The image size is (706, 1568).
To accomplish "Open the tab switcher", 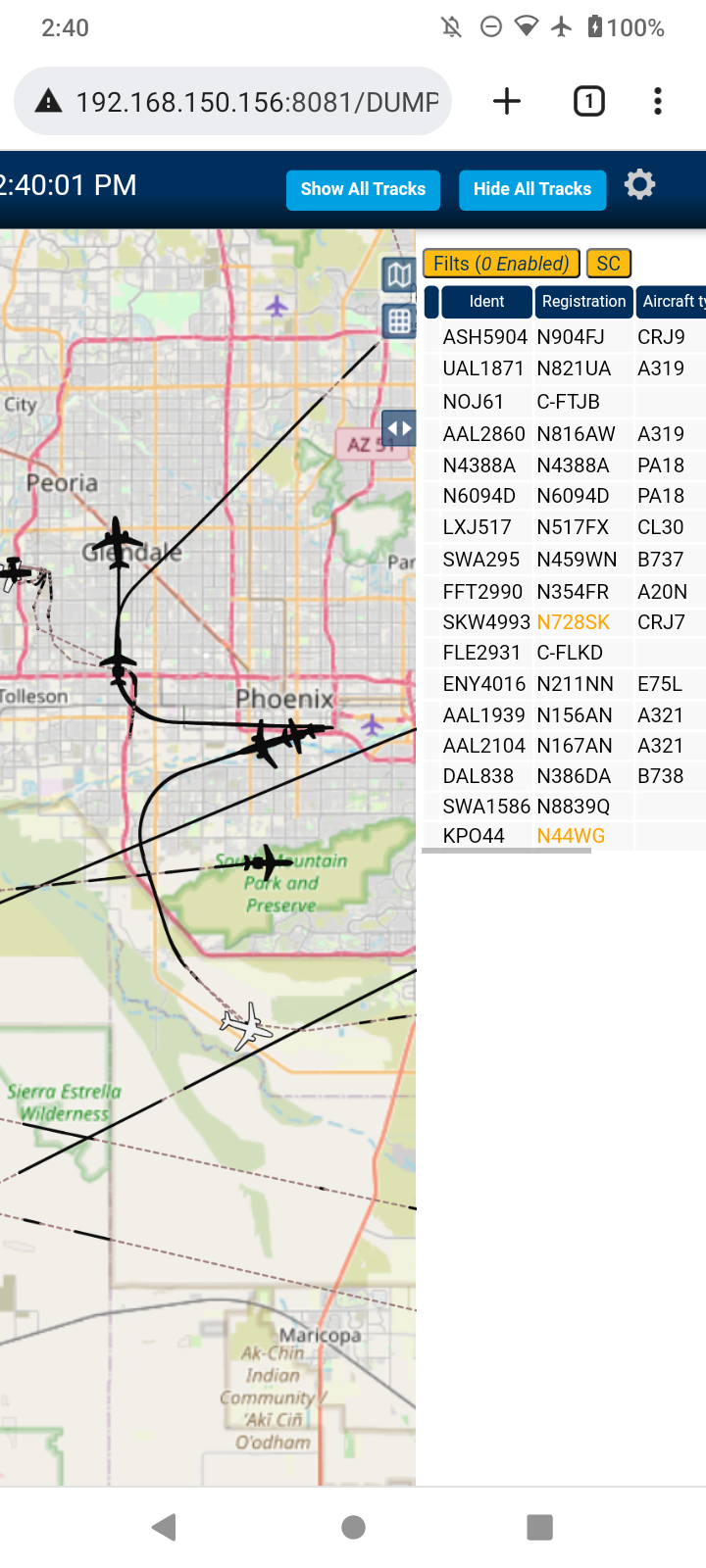I will point(589,101).
